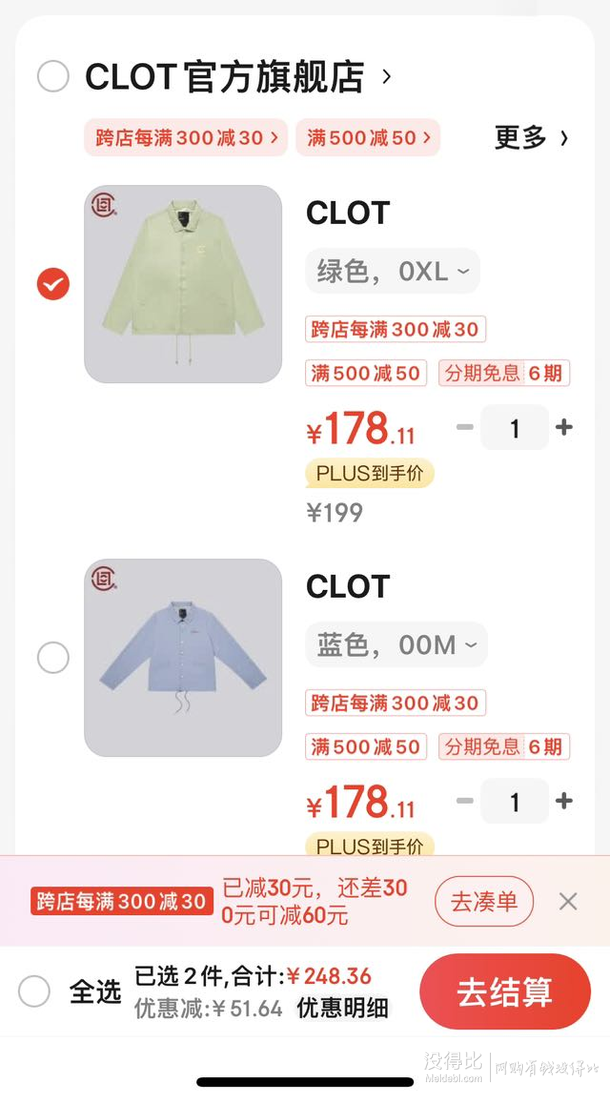Open the blue jacket product image

[x=183, y=658]
